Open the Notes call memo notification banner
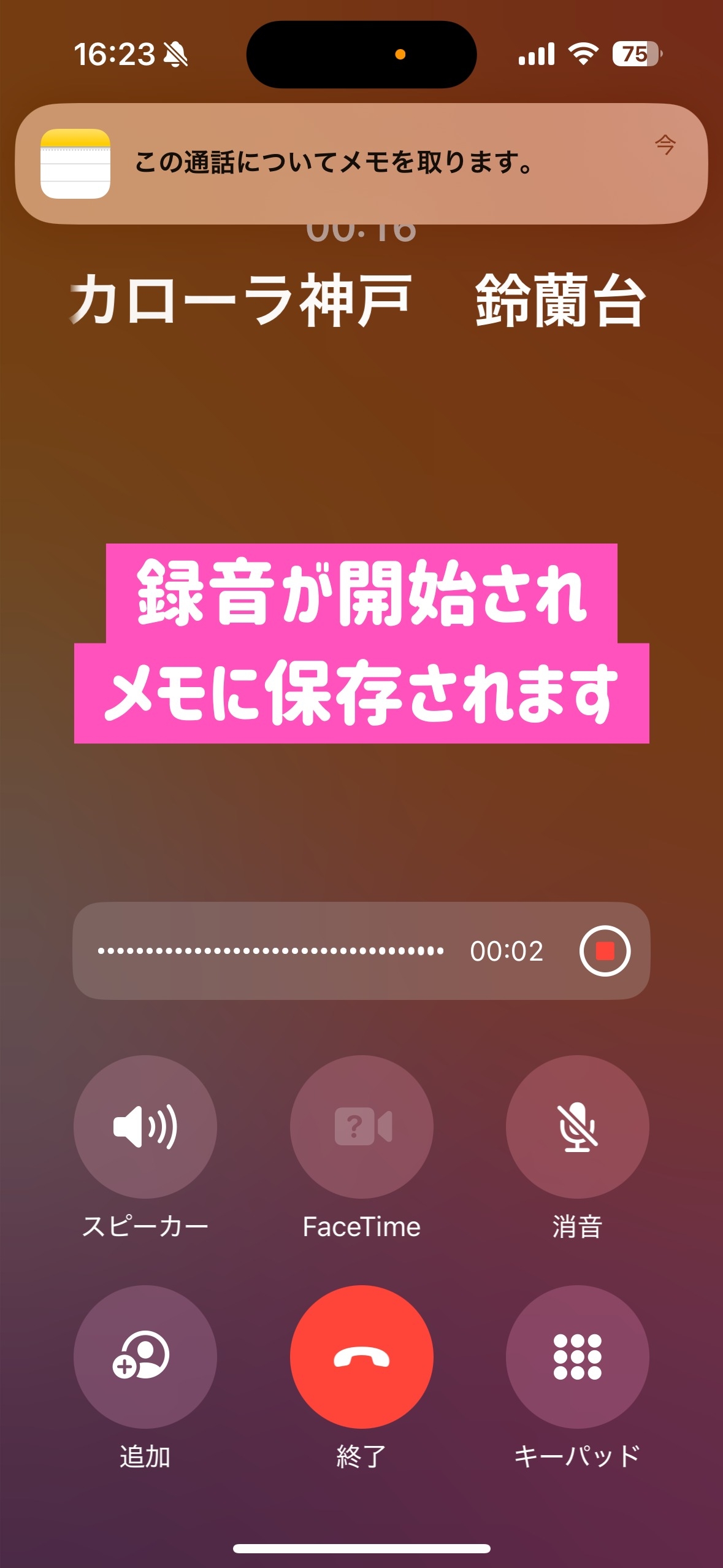Image resolution: width=723 pixels, height=1568 pixels. coord(361,163)
